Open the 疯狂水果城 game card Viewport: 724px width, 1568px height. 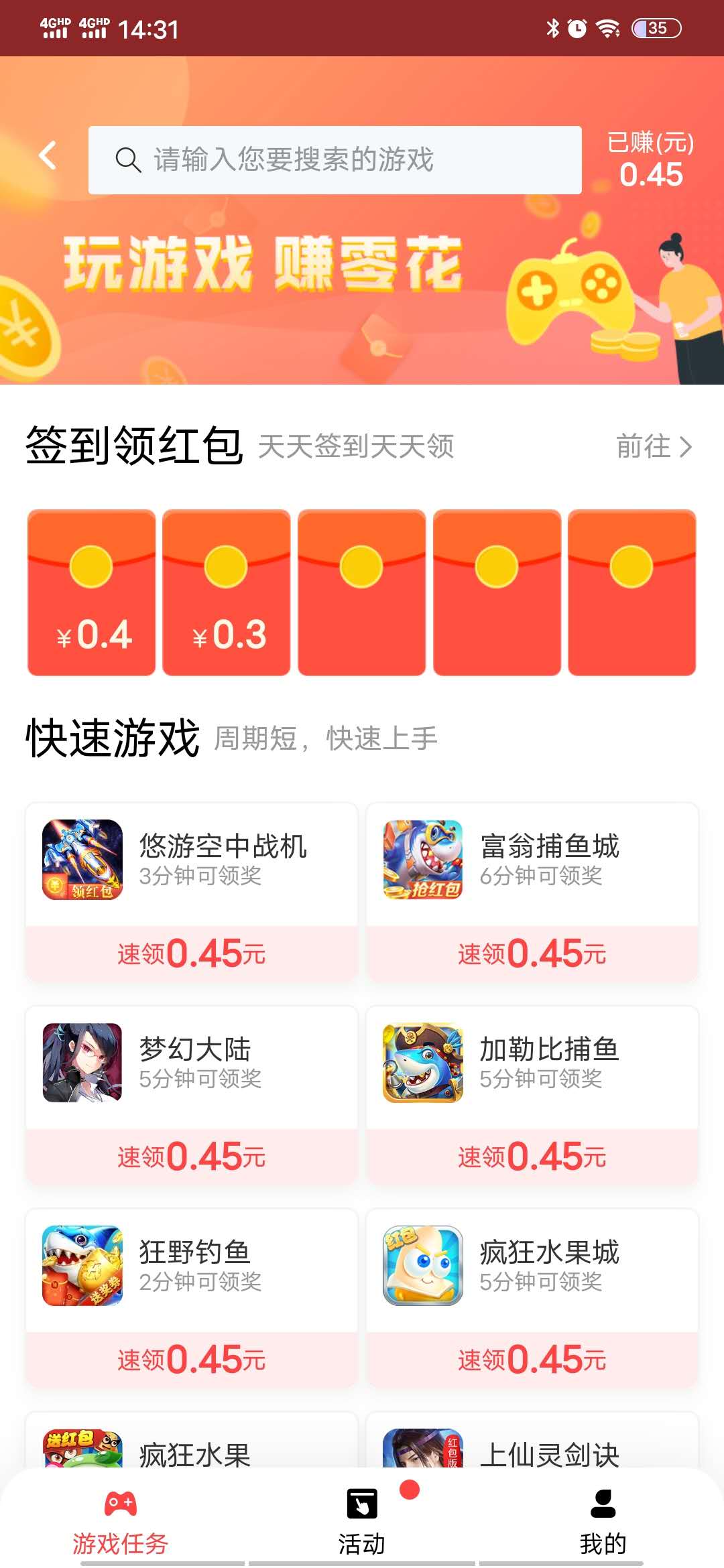click(x=532, y=1297)
